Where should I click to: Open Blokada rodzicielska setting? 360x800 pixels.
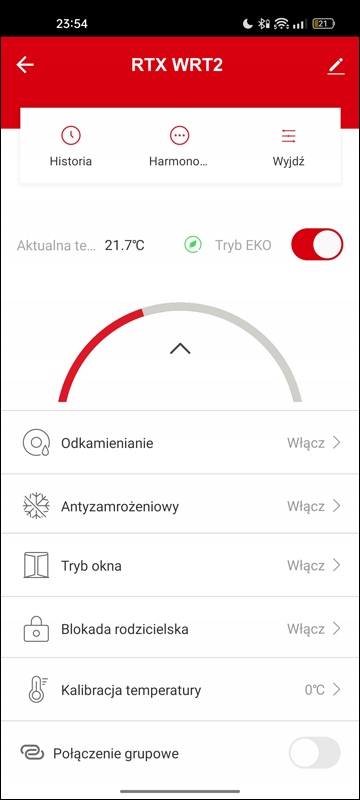coord(180,628)
